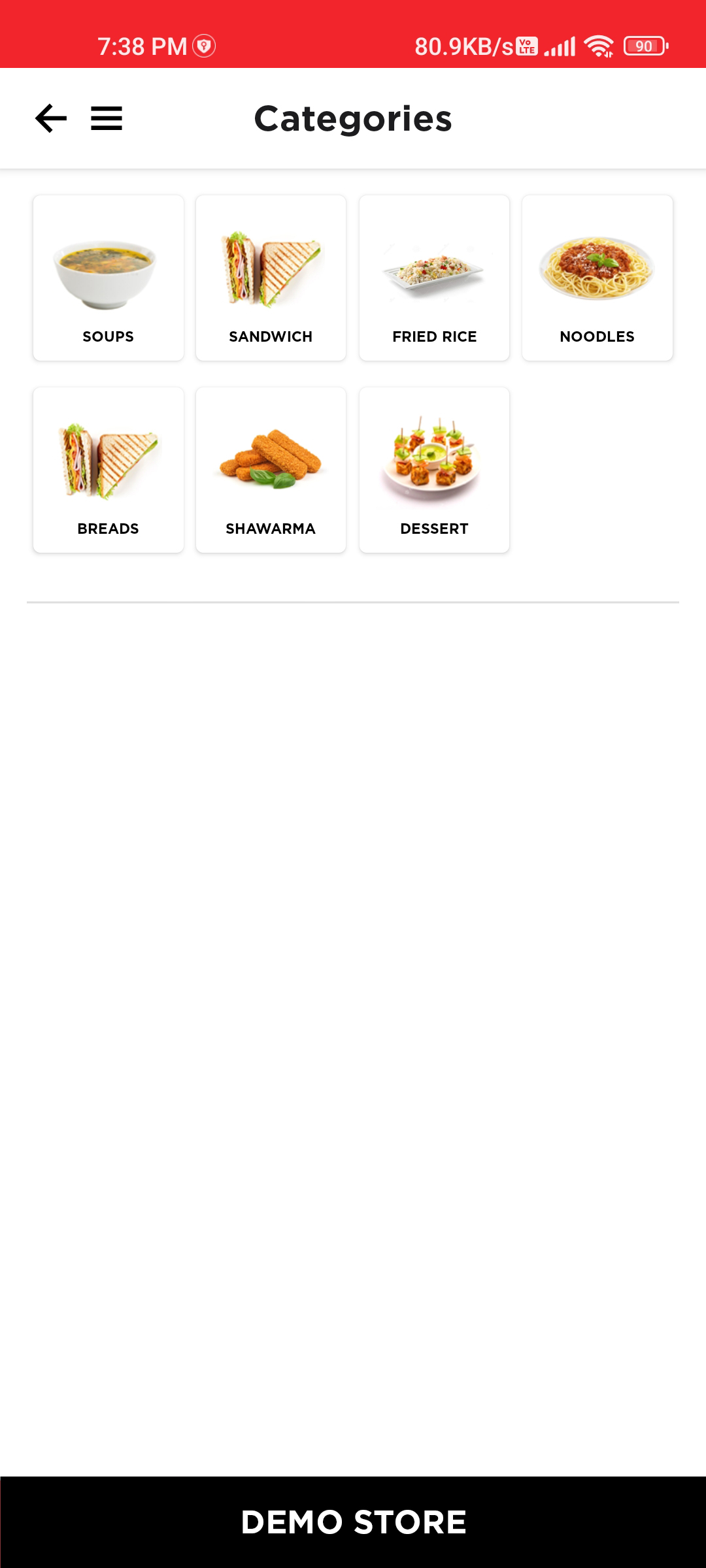Viewport: 706px width, 1568px height.
Task: Choose the Shawarma category
Action: (x=271, y=470)
